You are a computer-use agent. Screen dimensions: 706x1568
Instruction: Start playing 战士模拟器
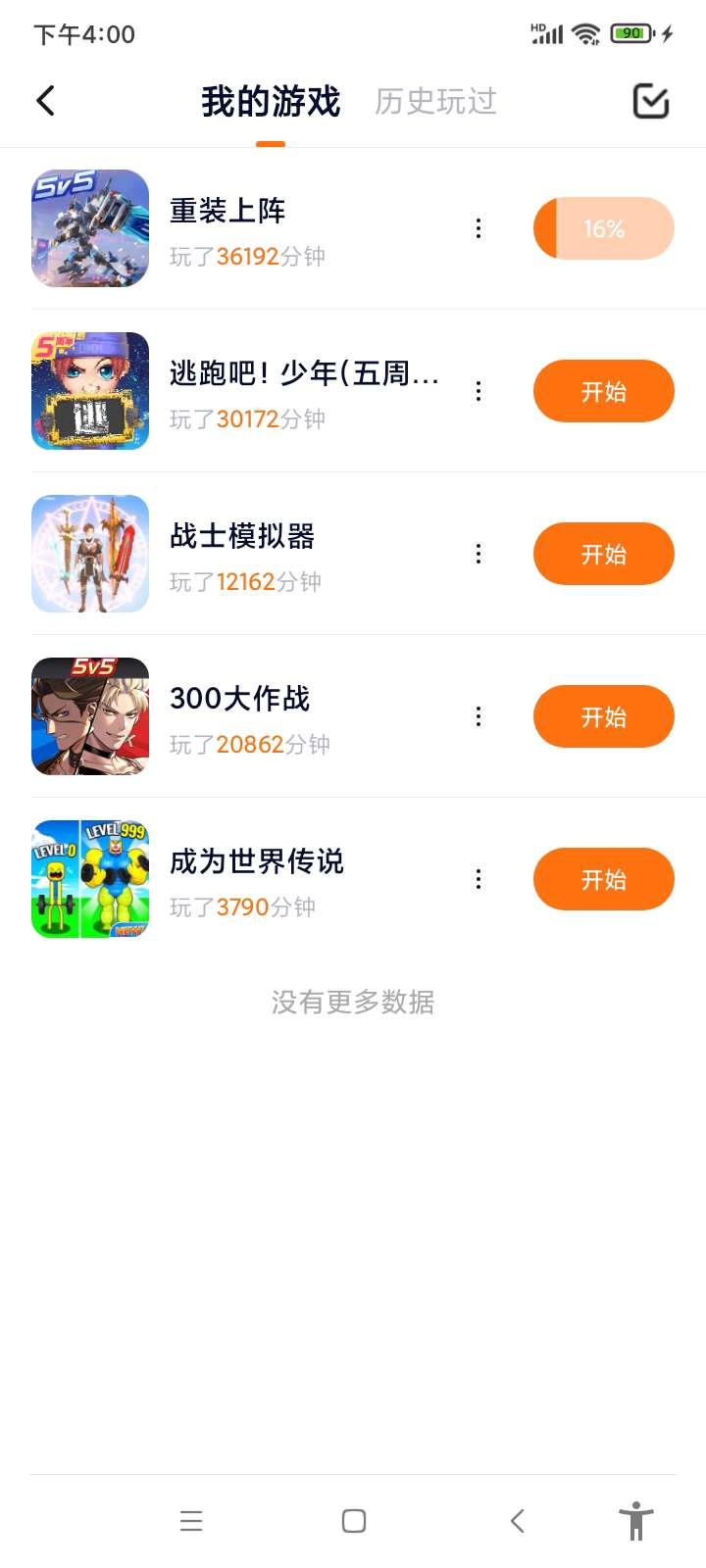604,554
